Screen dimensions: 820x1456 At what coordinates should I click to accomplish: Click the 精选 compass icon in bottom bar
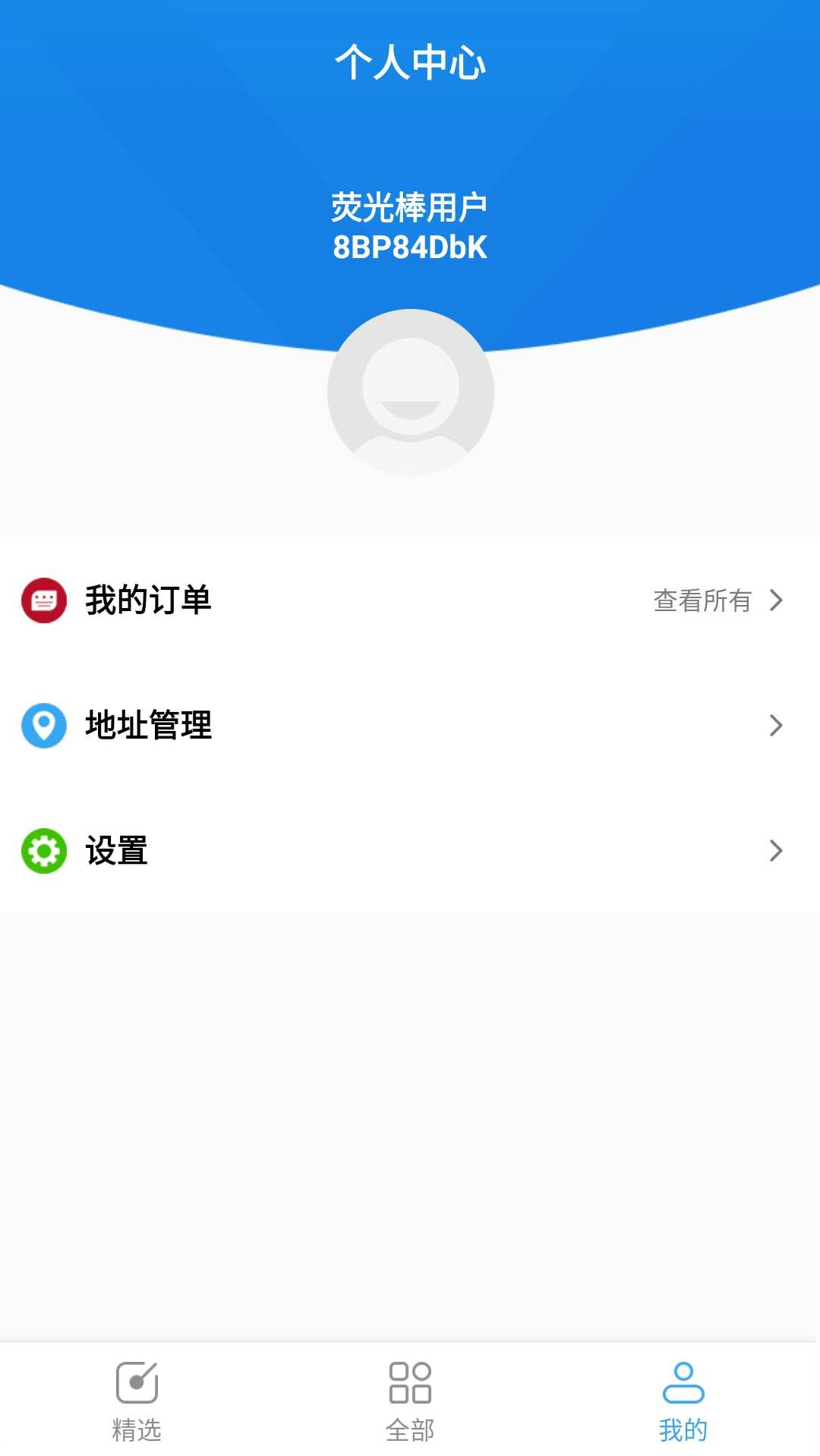click(138, 1385)
